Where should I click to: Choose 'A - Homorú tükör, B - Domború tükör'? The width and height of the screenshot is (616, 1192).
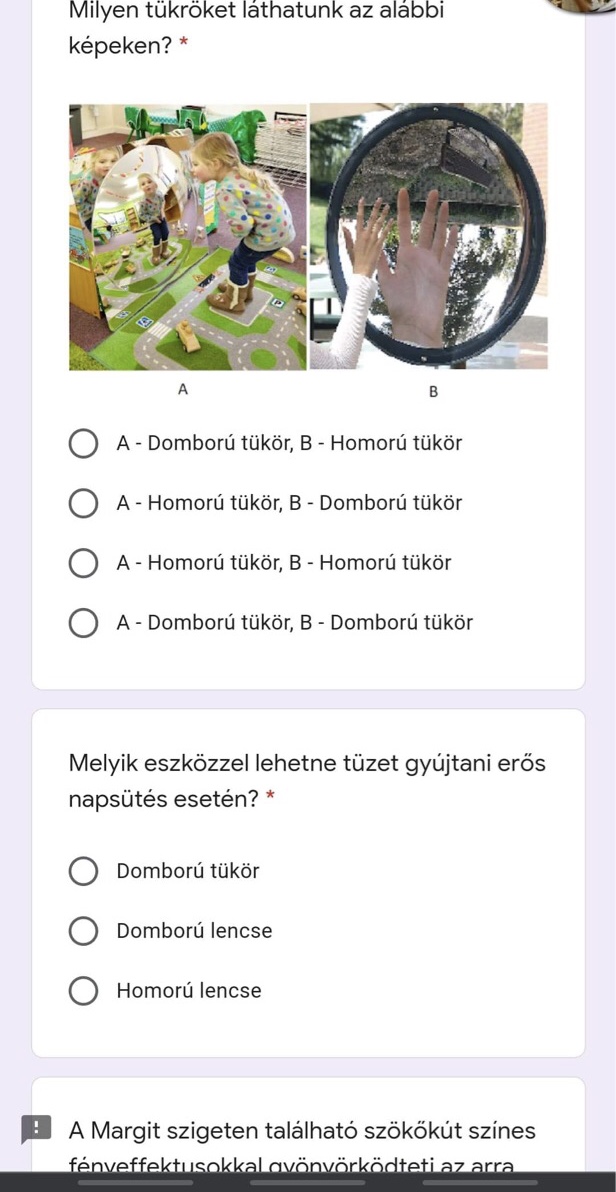pyautogui.click(x=83, y=503)
